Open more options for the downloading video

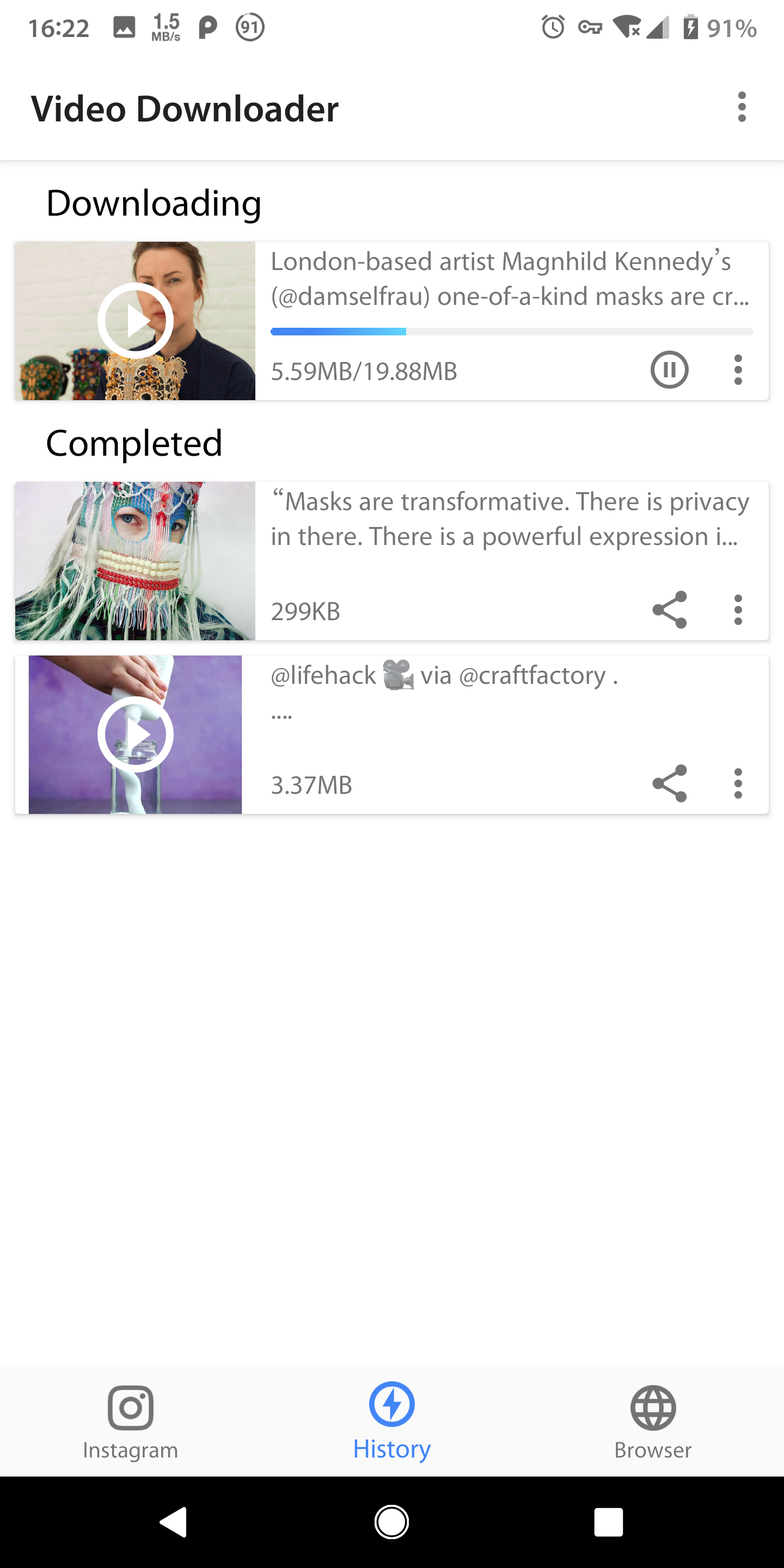coord(738,370)
